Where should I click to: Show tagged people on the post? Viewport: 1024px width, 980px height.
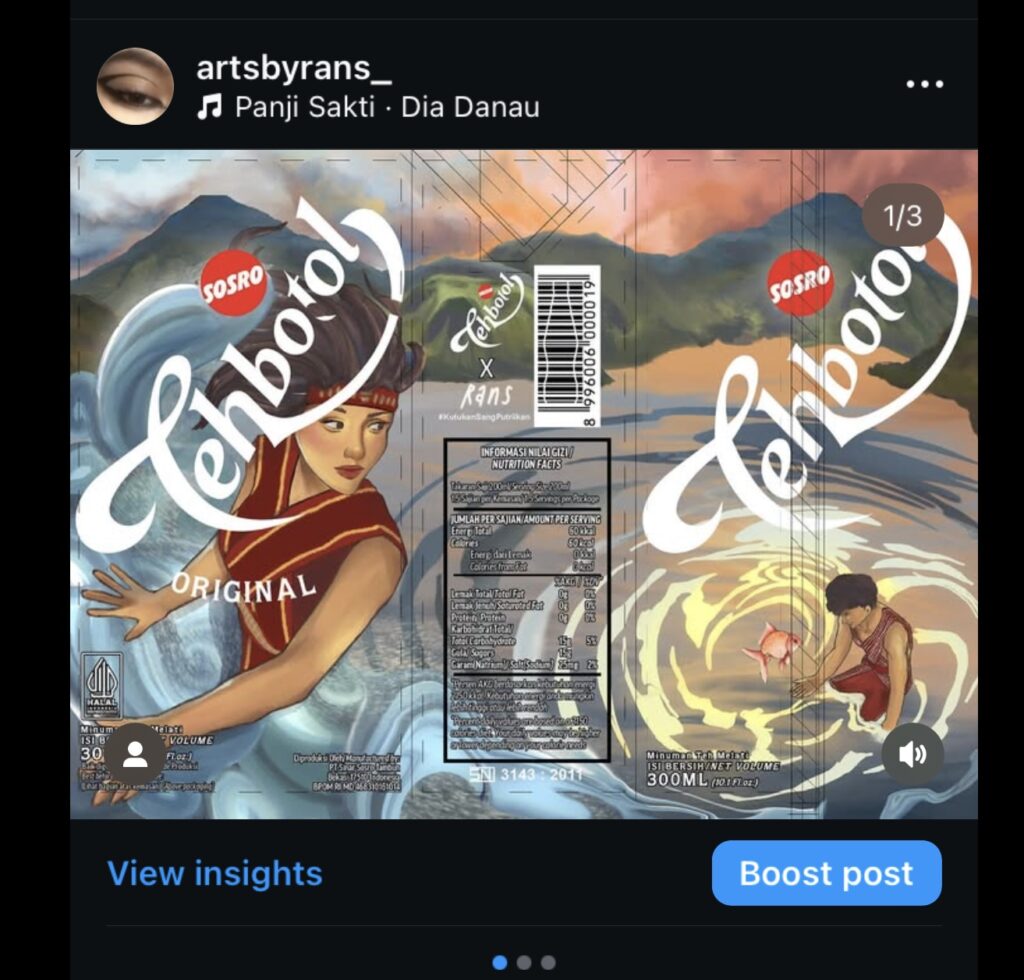135,755
